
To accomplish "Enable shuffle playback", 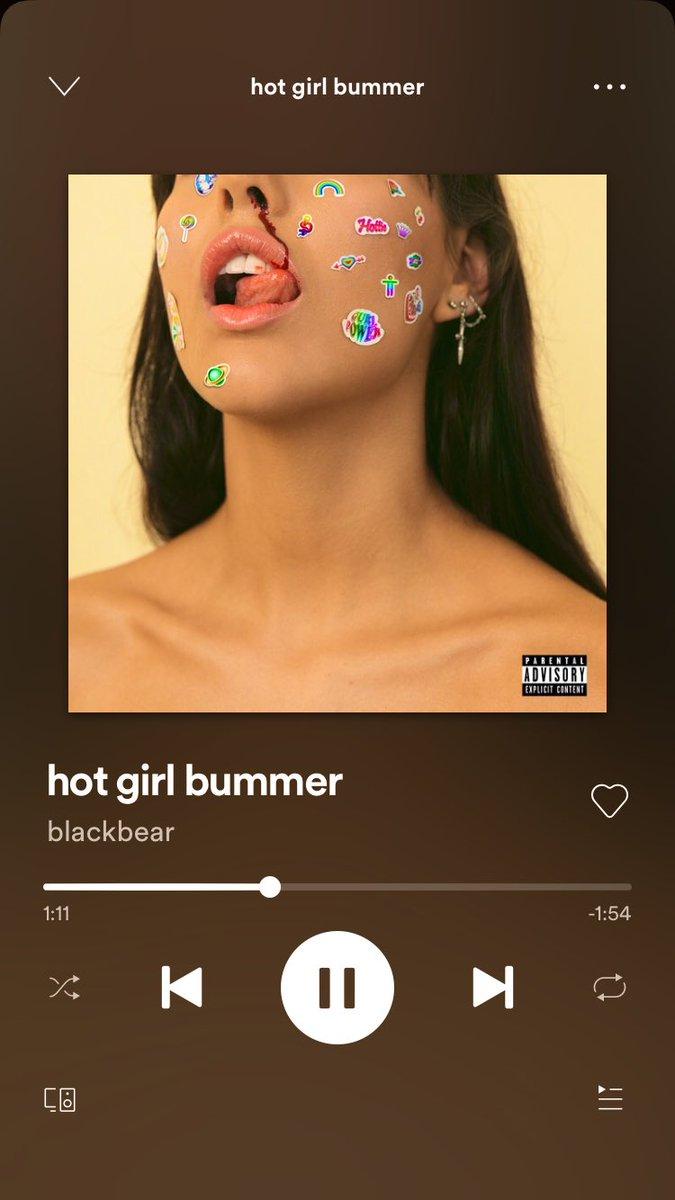I will tap(64, 988).
